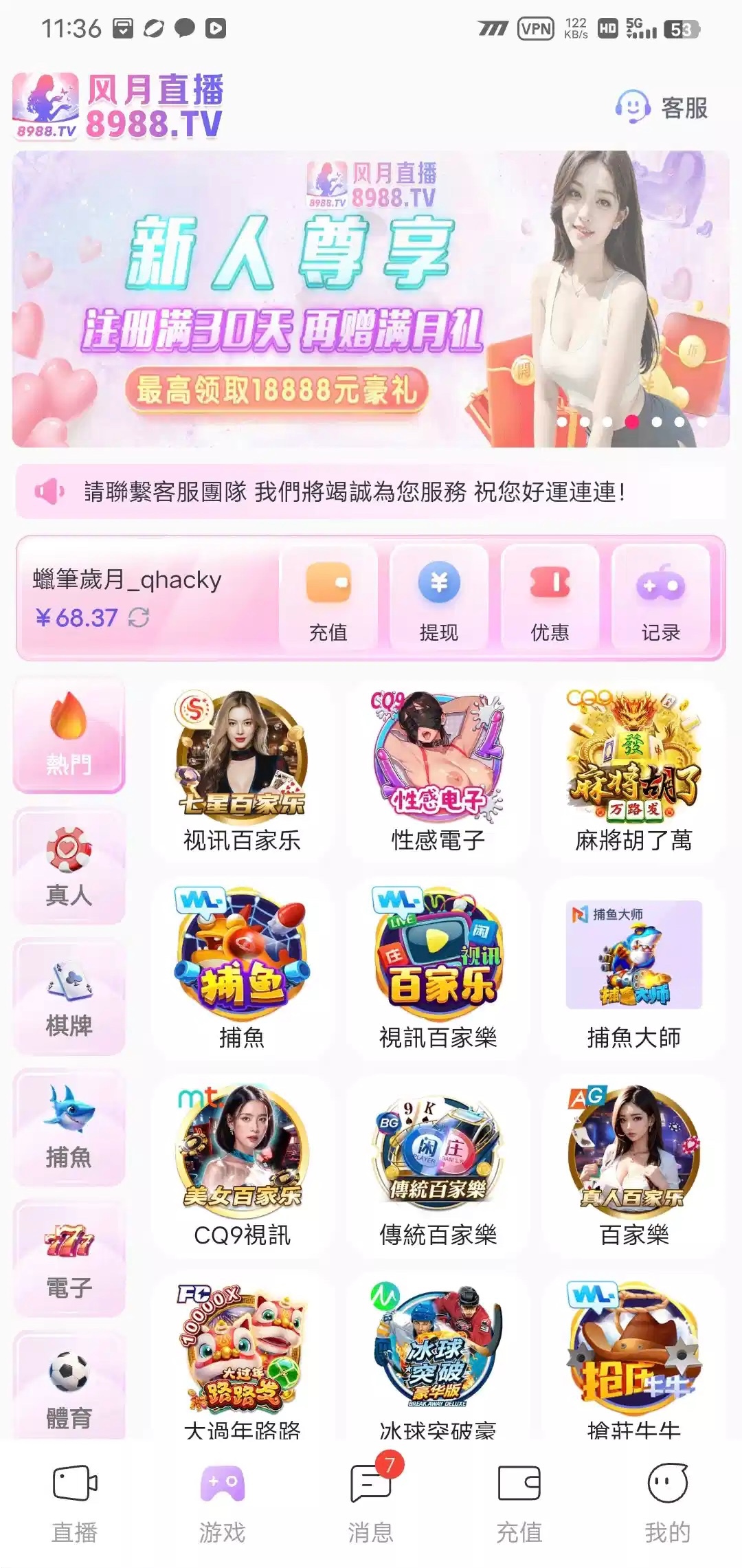This screenshot has width=742, height=1568.
Task: Open the 視訊百家樂 game
Action: (438, 969)
